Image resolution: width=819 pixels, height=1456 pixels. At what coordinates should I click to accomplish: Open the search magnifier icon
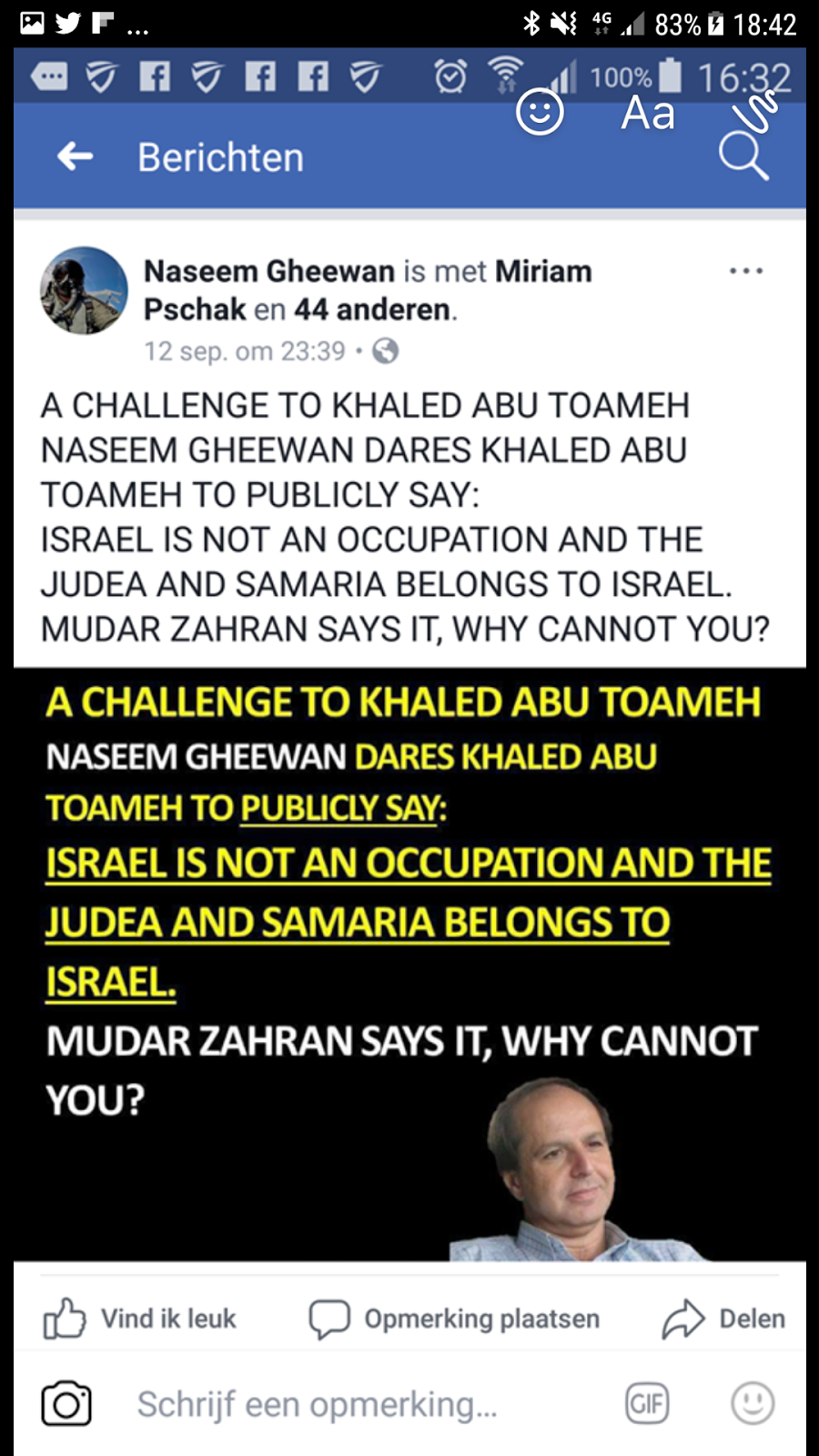coord(743,157)
